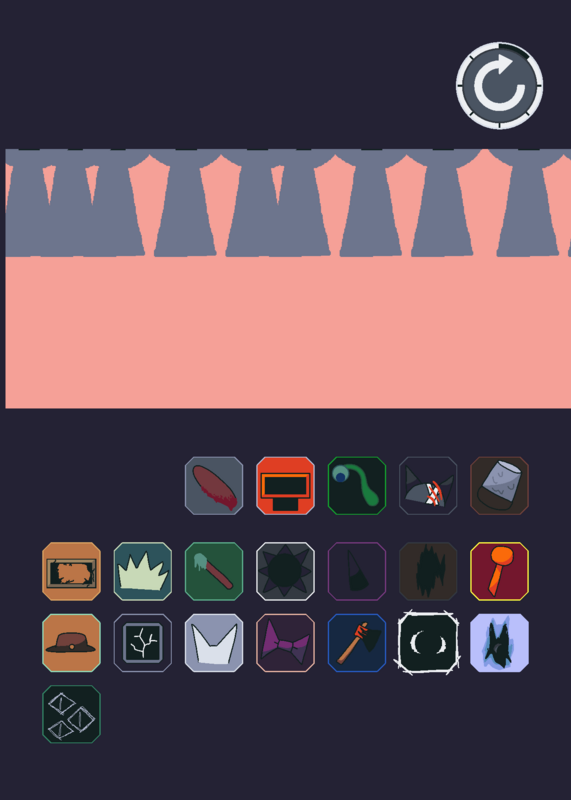Select the bloody axe item

357,643
